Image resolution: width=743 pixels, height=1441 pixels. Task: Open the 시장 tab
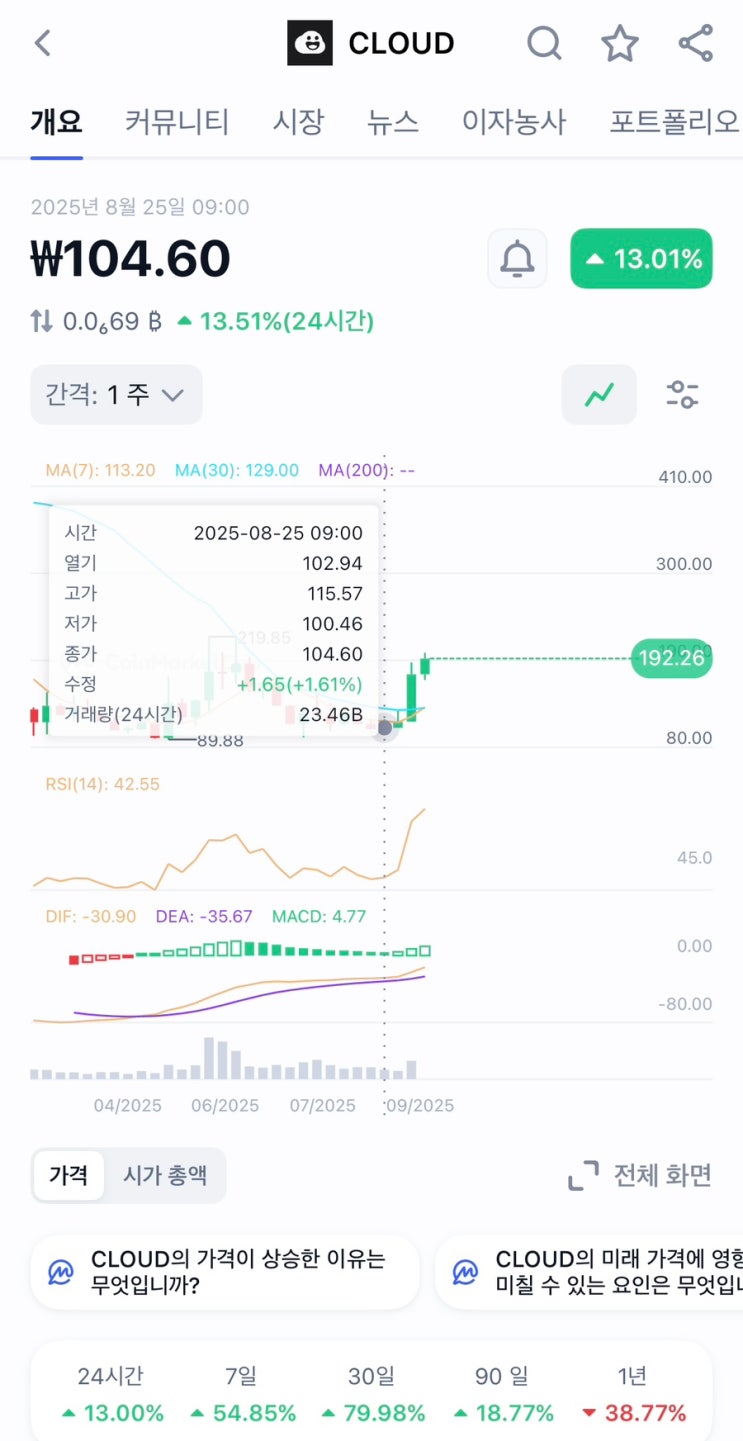tap(298, 122)
